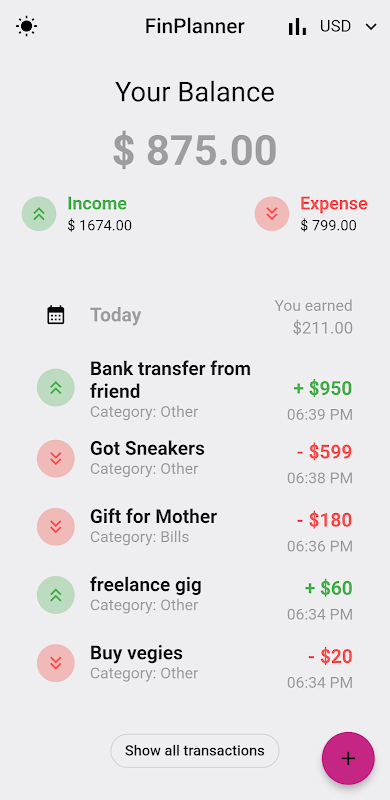Open the Bank transfer from friend transaction
Viewport: 390px width, 800px height.
pos(195,389)
